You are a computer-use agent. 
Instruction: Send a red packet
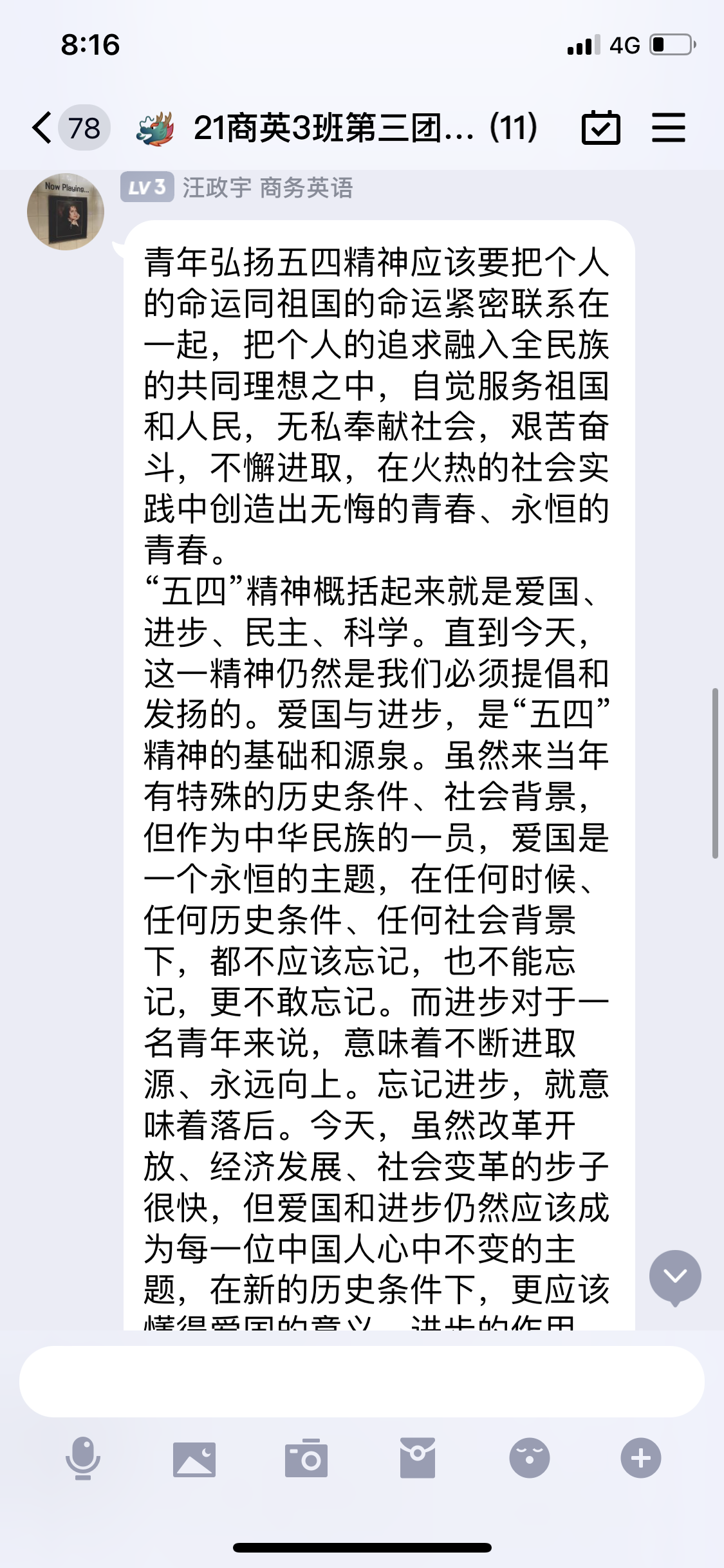coord(418,1459)
